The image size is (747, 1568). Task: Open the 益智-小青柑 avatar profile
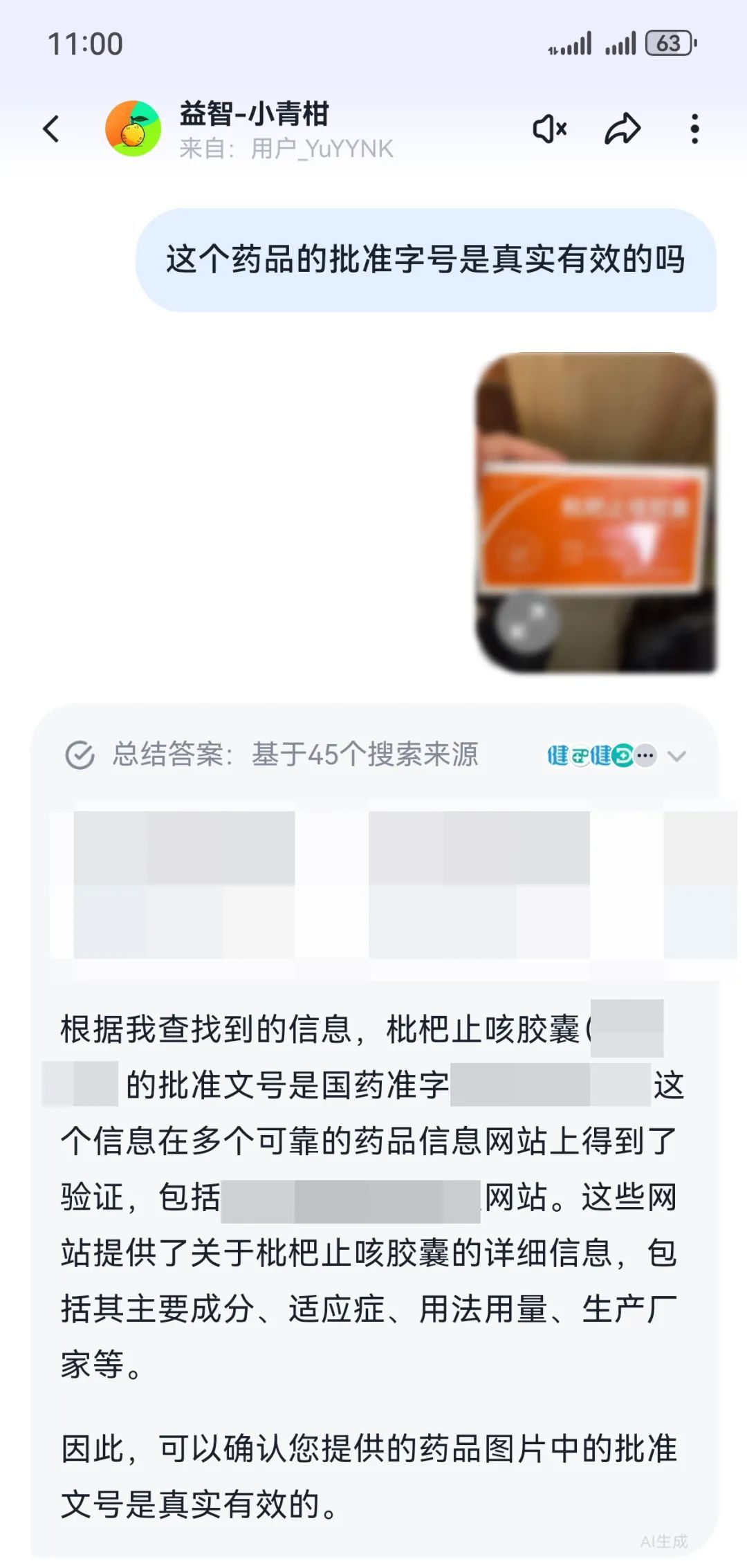[x=133, y=129]
